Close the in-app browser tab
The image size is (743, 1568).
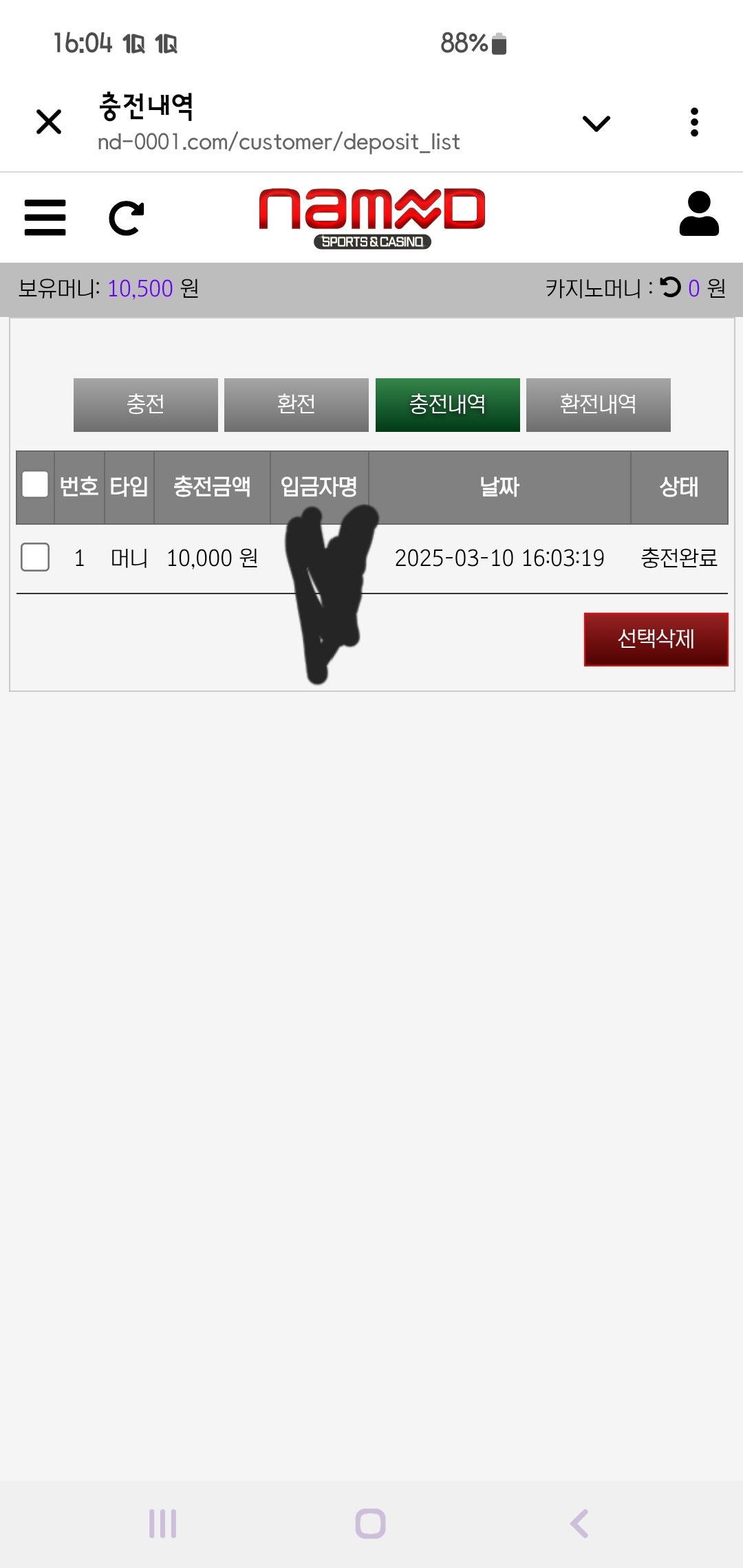[x=49, y=122]
